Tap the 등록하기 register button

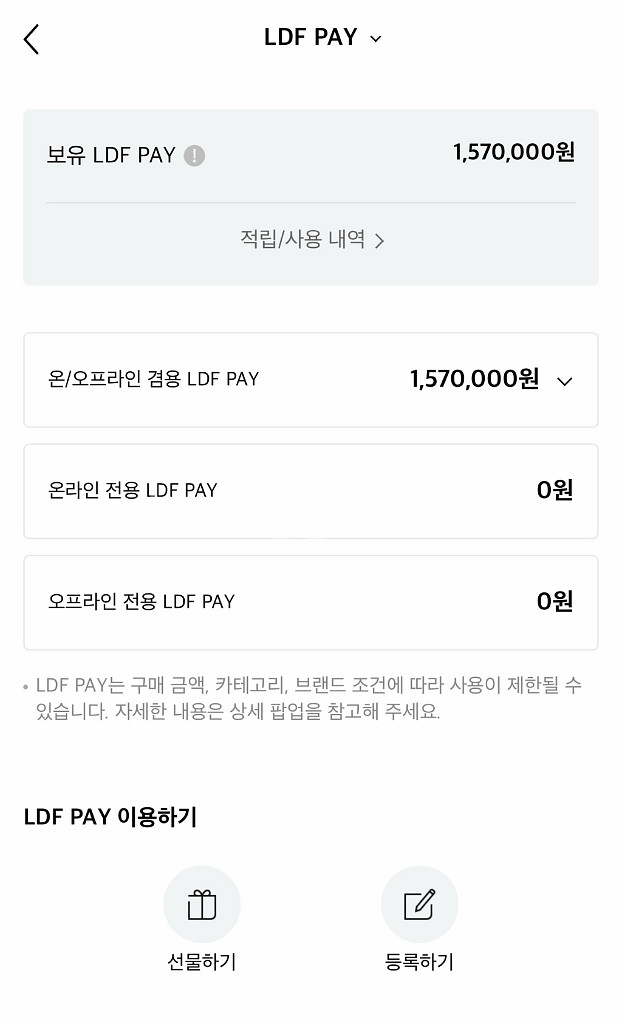pyautogui.click(x=419, y=905)
